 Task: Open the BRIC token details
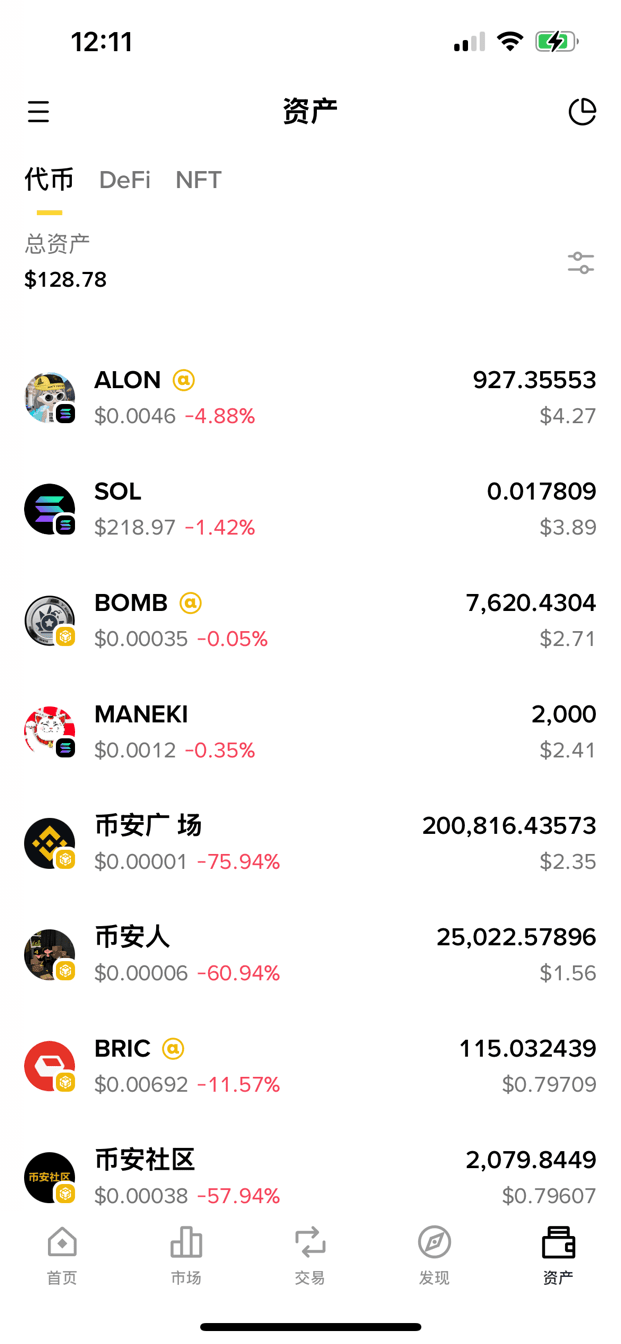[310, 1066]
